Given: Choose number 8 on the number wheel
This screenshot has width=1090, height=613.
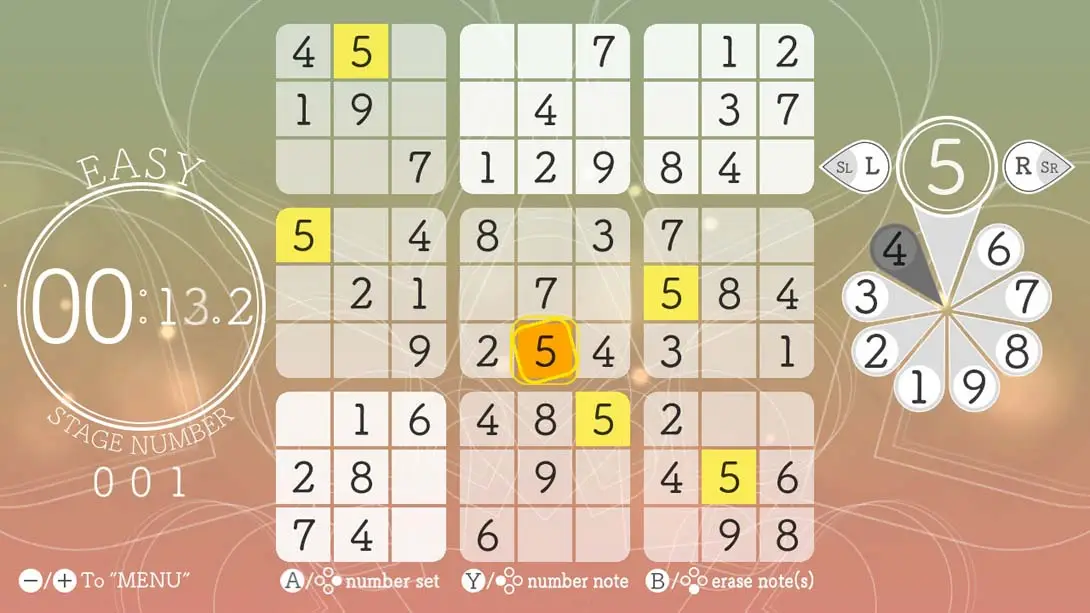Looking at the screenshot, I should coord(1017,351).
